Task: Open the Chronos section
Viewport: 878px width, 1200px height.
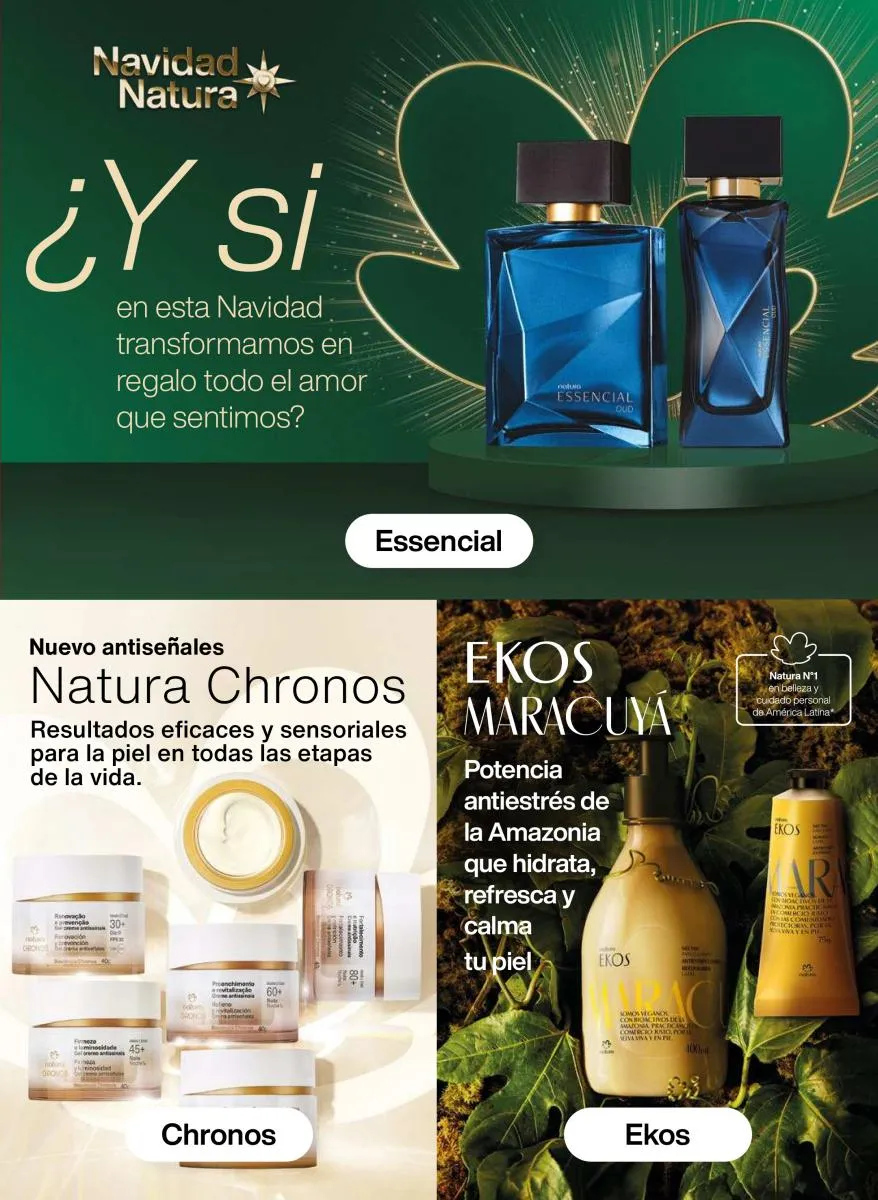Action: click(x=218, y=1134)
